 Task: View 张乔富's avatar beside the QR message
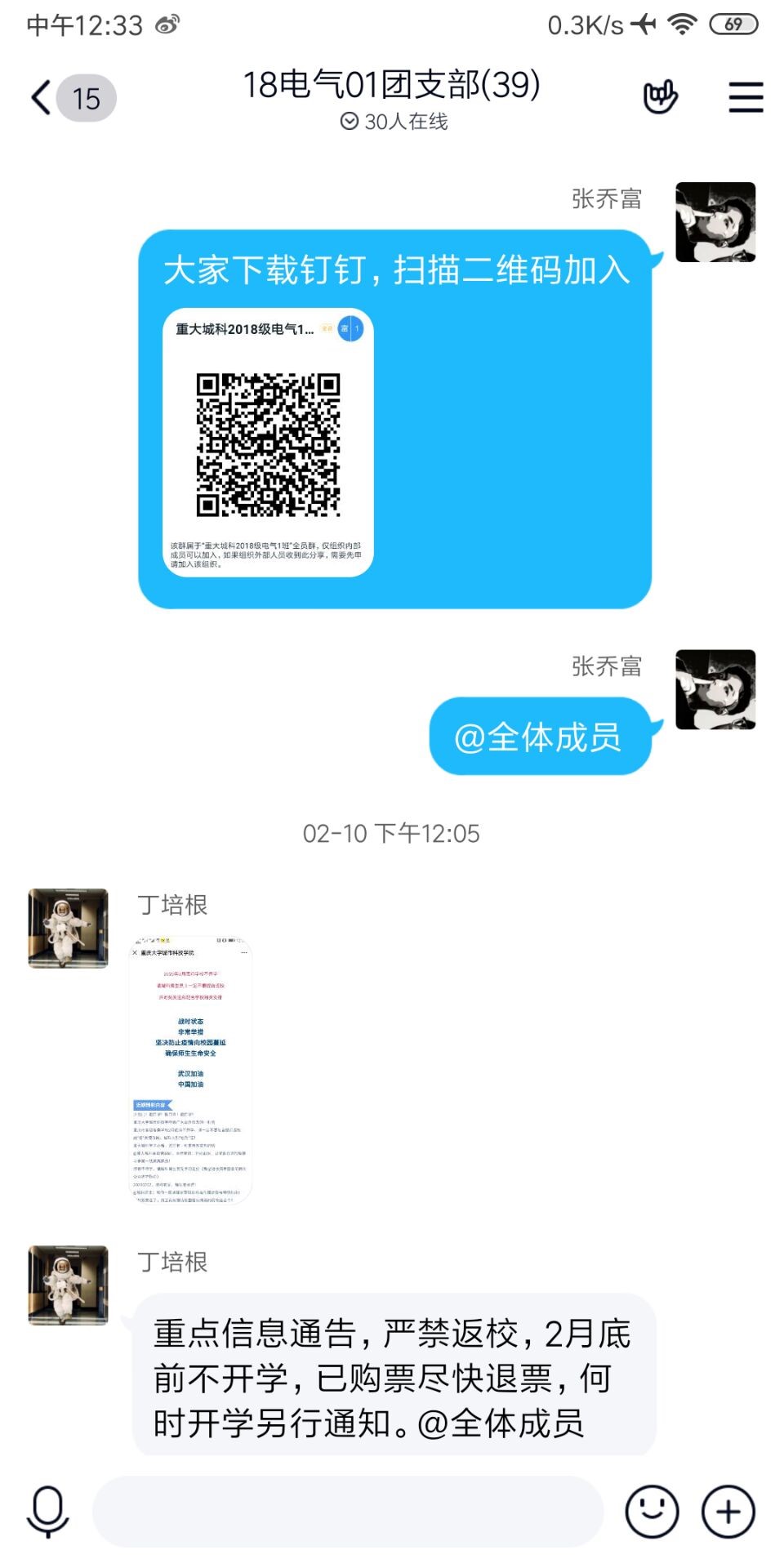[715, 222]
